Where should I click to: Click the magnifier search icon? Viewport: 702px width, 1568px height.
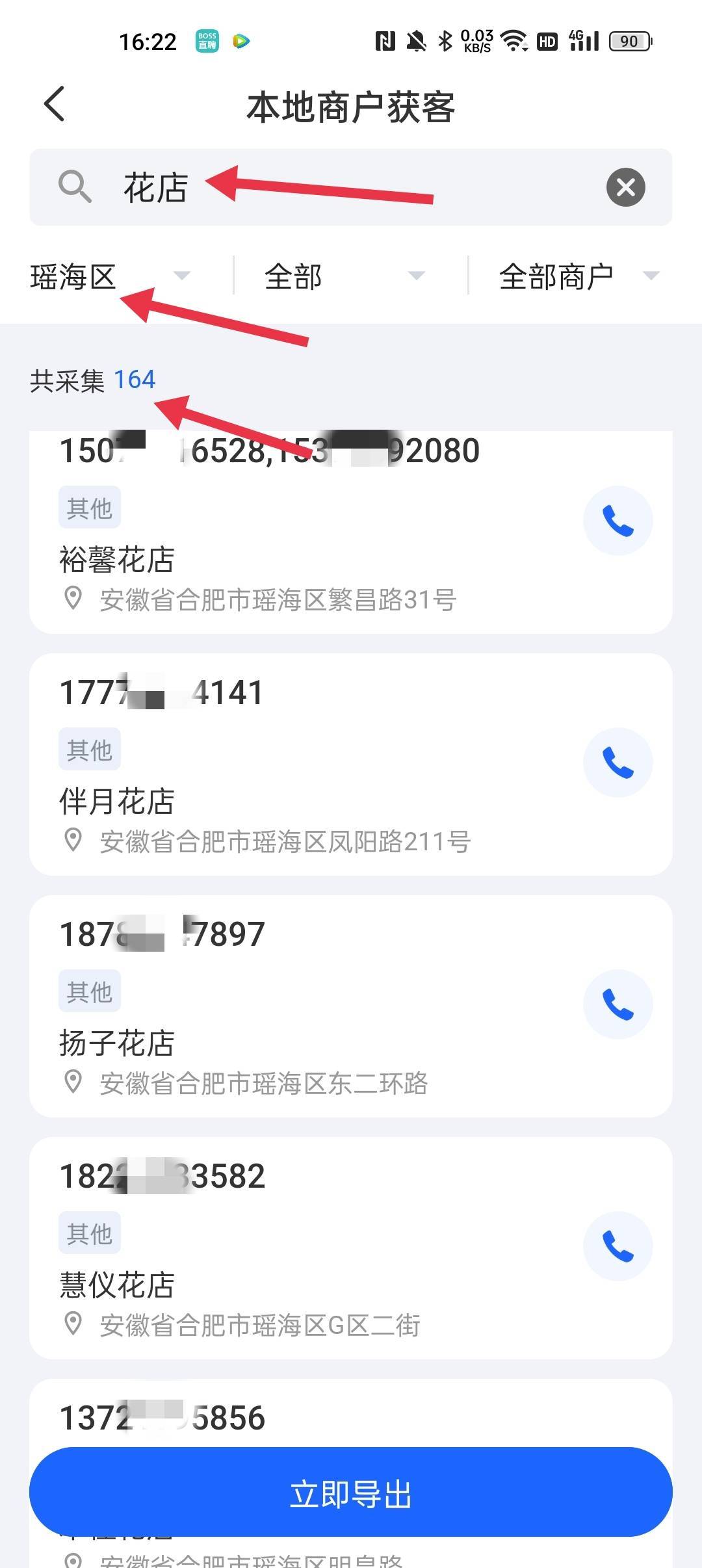75,188
